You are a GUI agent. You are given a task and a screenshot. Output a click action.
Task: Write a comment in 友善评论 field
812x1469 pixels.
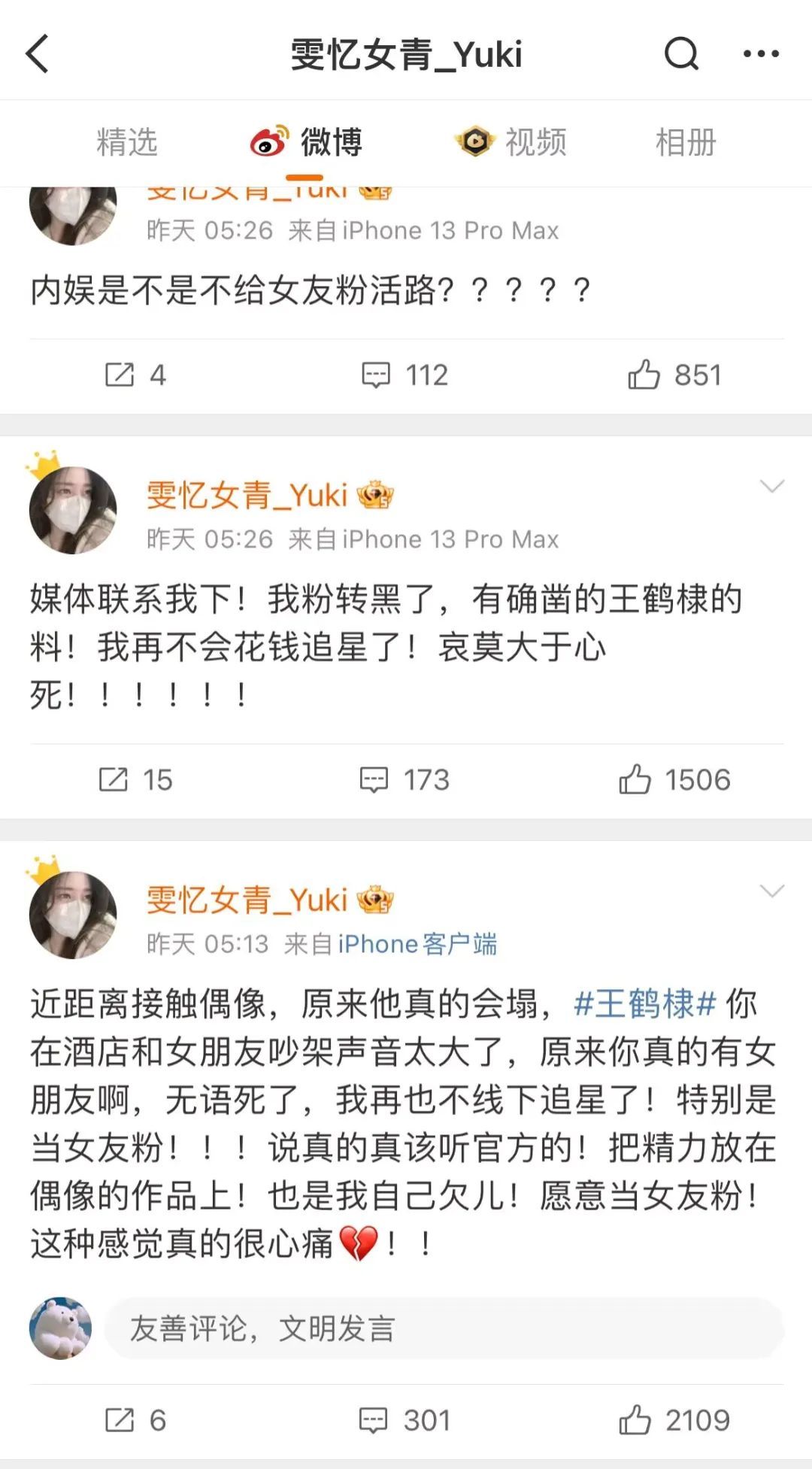tap(444, 1328)
